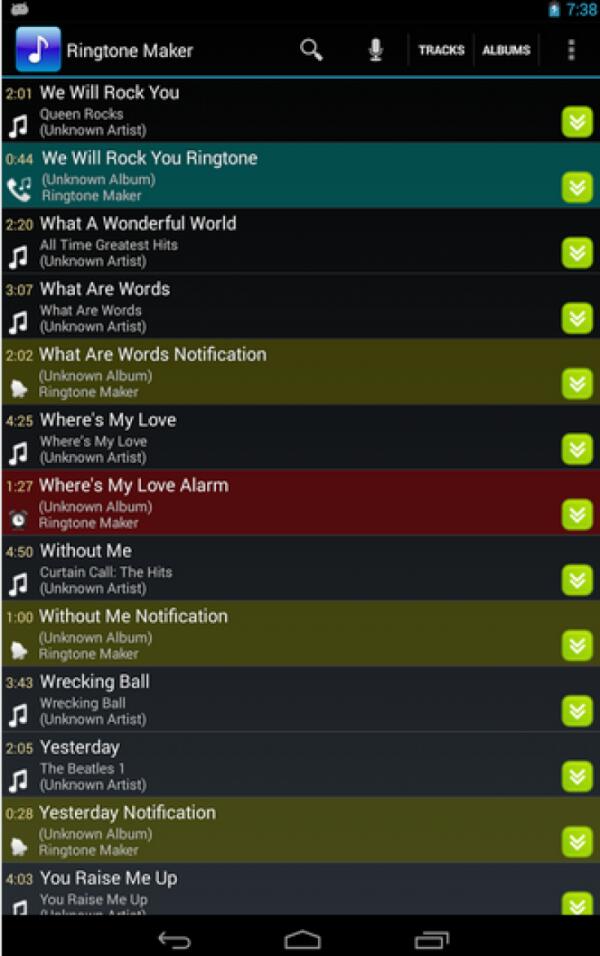Screen dimensions: 600x956
Task: Expand options for We Will Rock You Ringtone
Action: [x=577, y=187]
